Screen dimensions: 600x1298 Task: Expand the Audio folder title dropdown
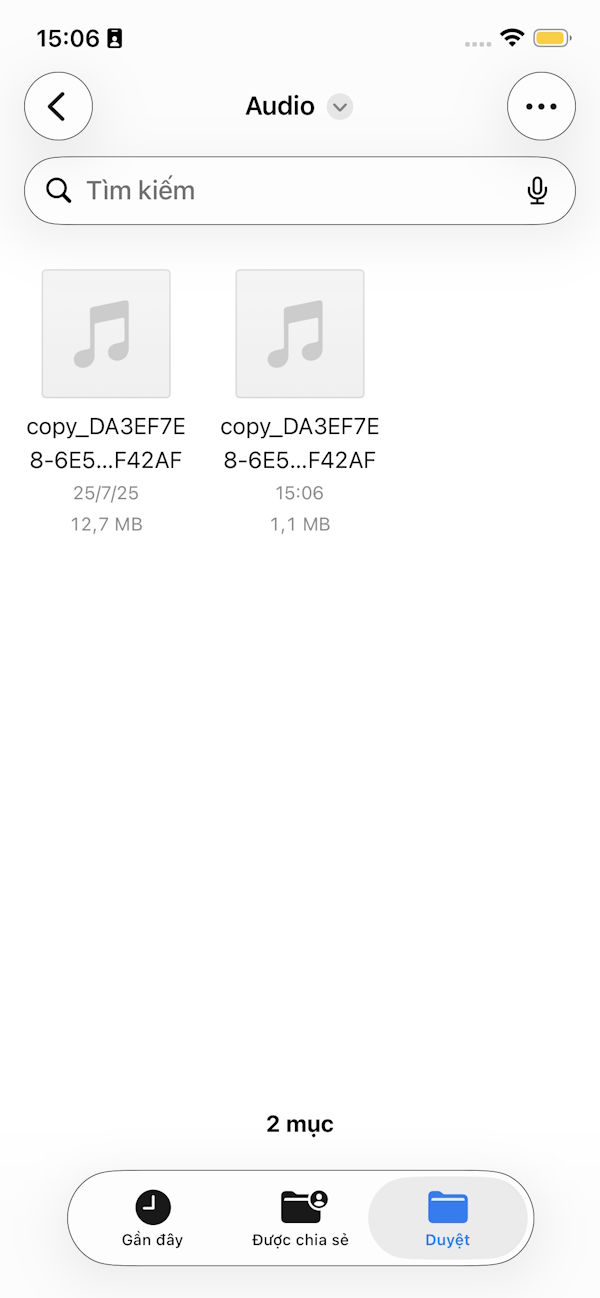(x=340, y=106)
